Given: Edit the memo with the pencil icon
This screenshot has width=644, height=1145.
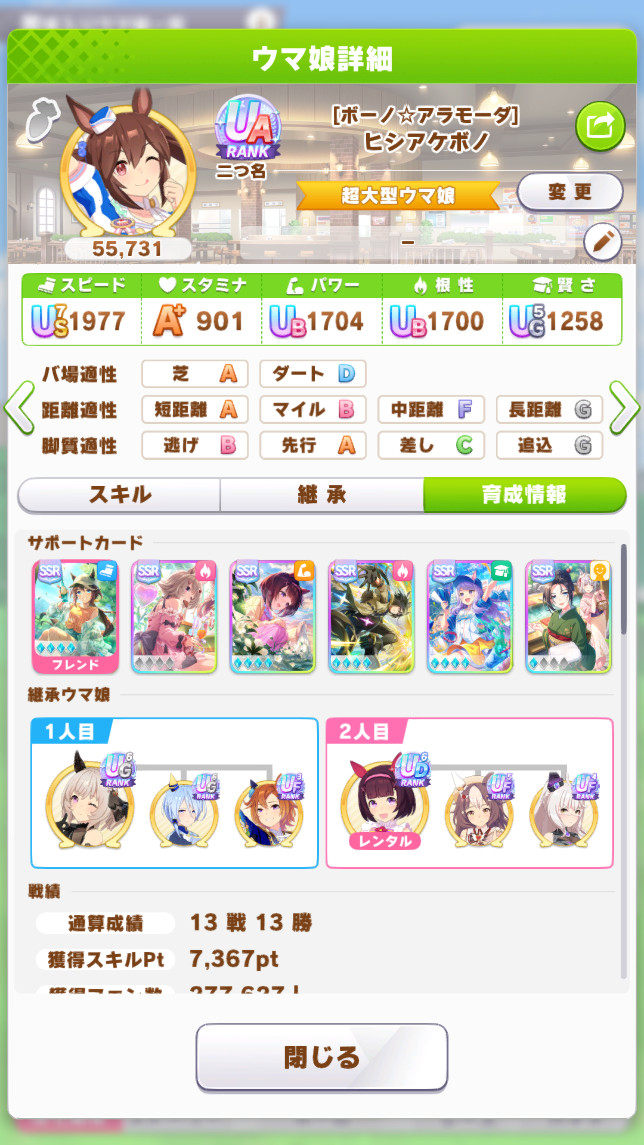Looking at the screenshot, I should [x=602, y=240].
